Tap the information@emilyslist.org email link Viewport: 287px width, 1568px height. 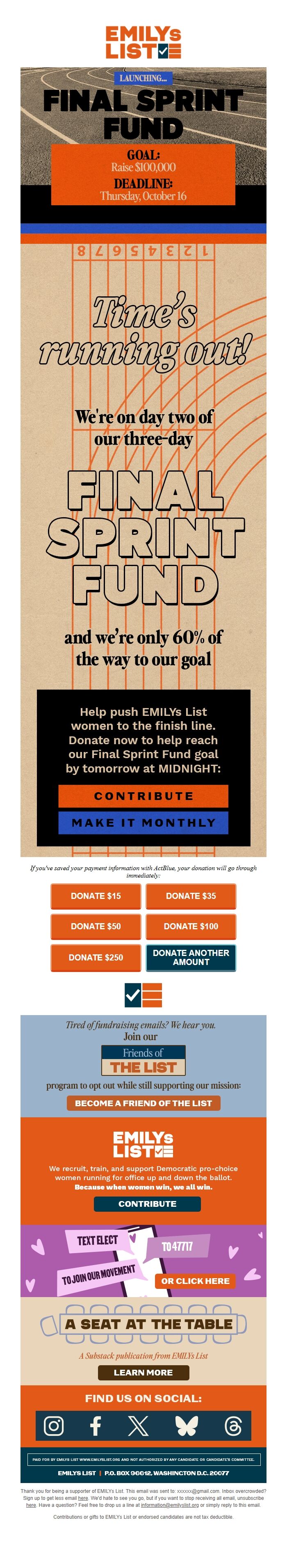[170, 1505]
